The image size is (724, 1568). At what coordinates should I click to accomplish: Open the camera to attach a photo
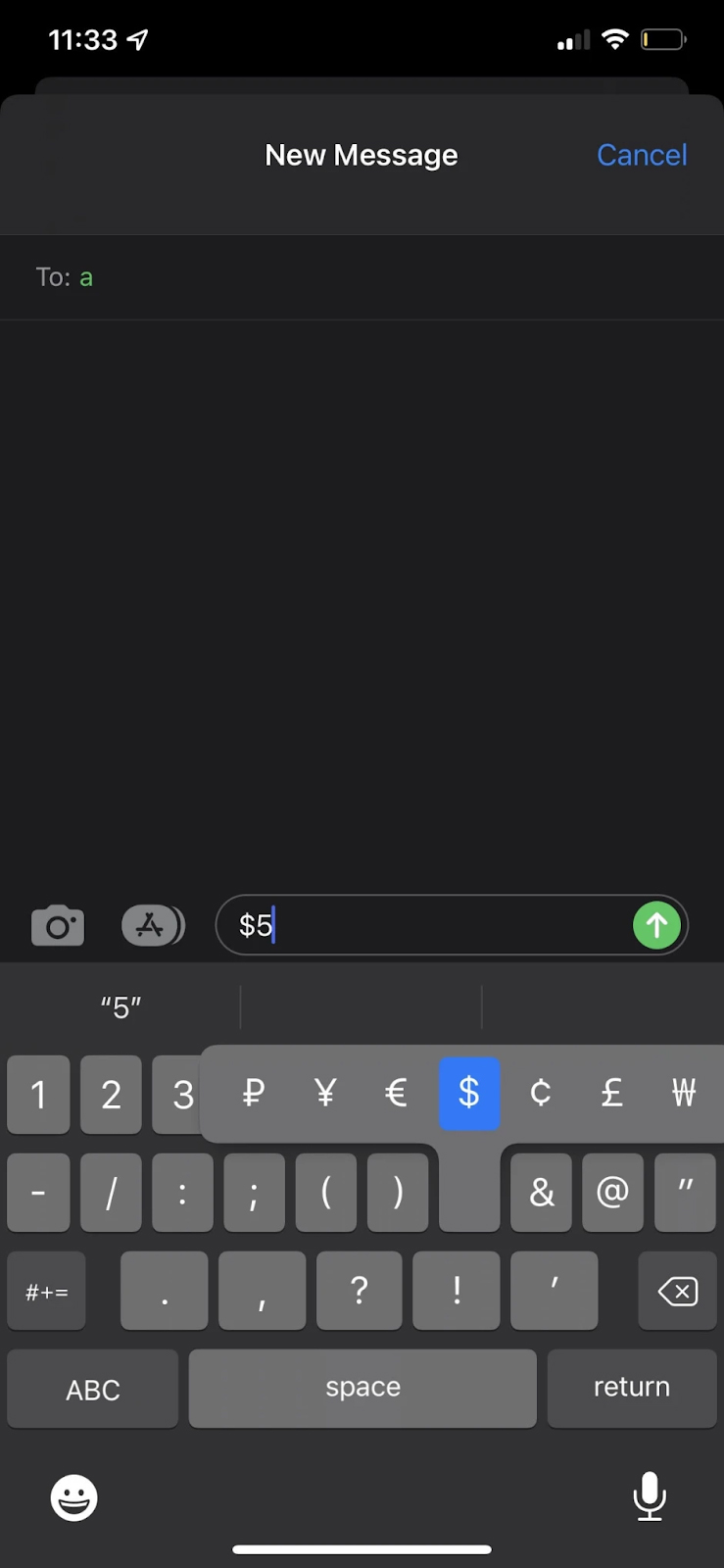[57, 925]
